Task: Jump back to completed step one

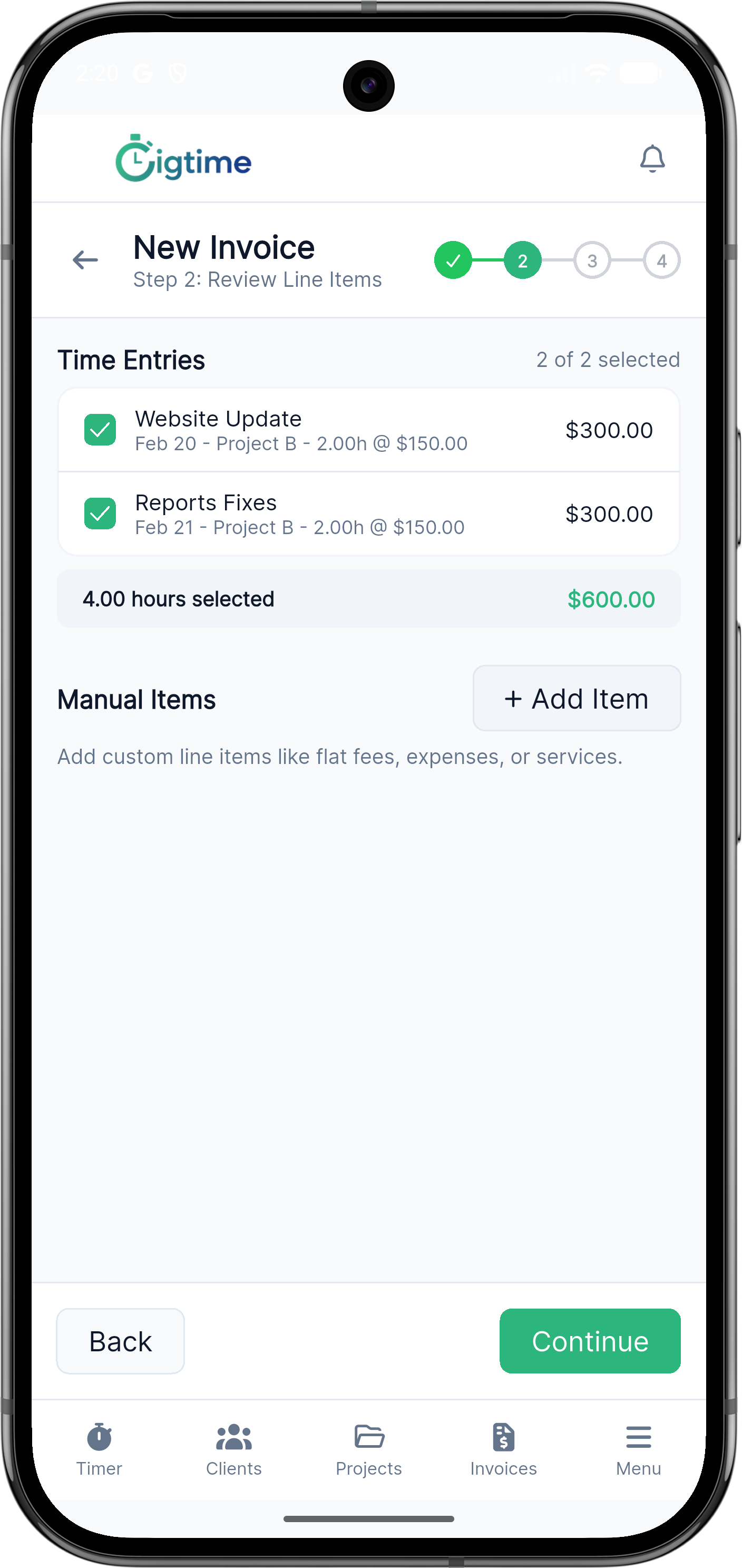Action: pos(453,260)
